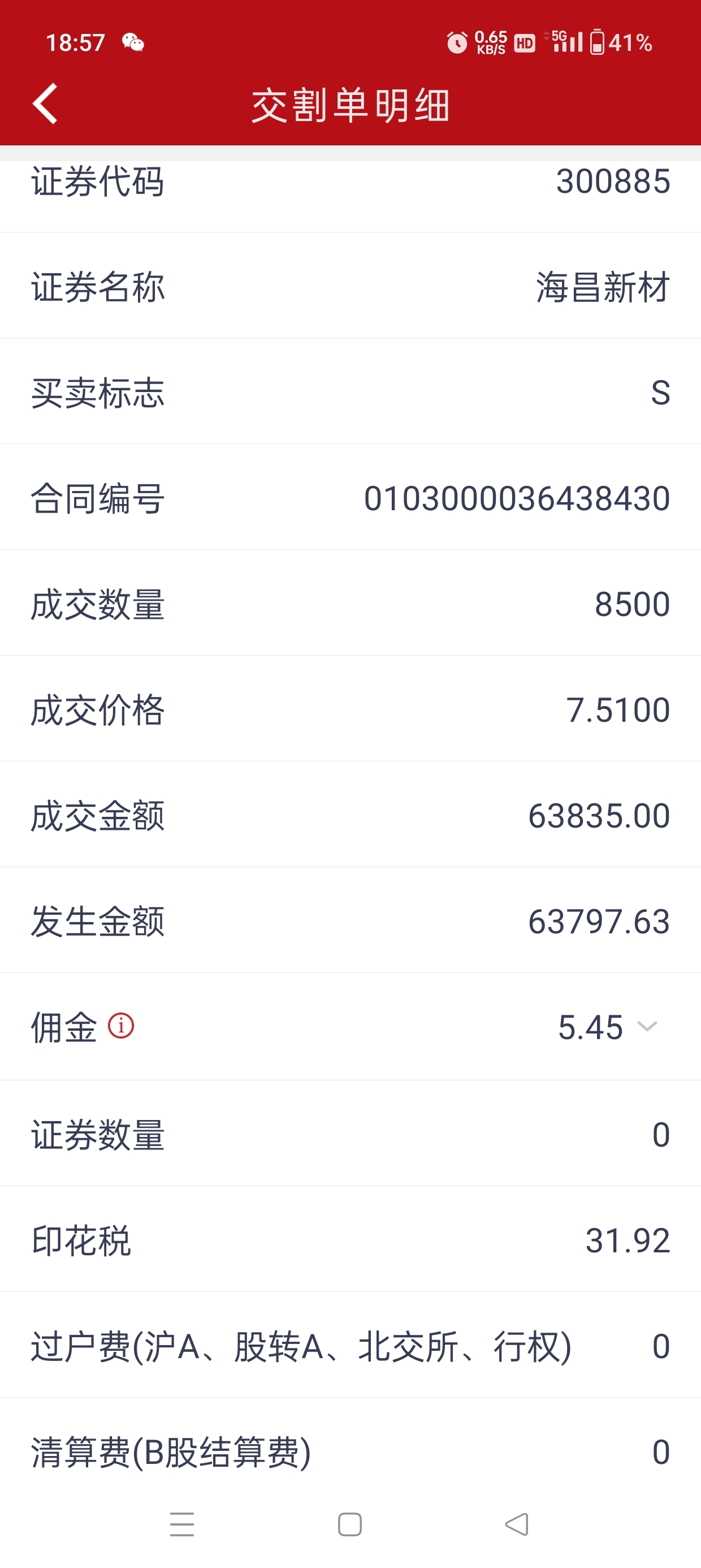
Task: Select the 成交价格 price 7.5100 row
Action: (x=350, y=709)
